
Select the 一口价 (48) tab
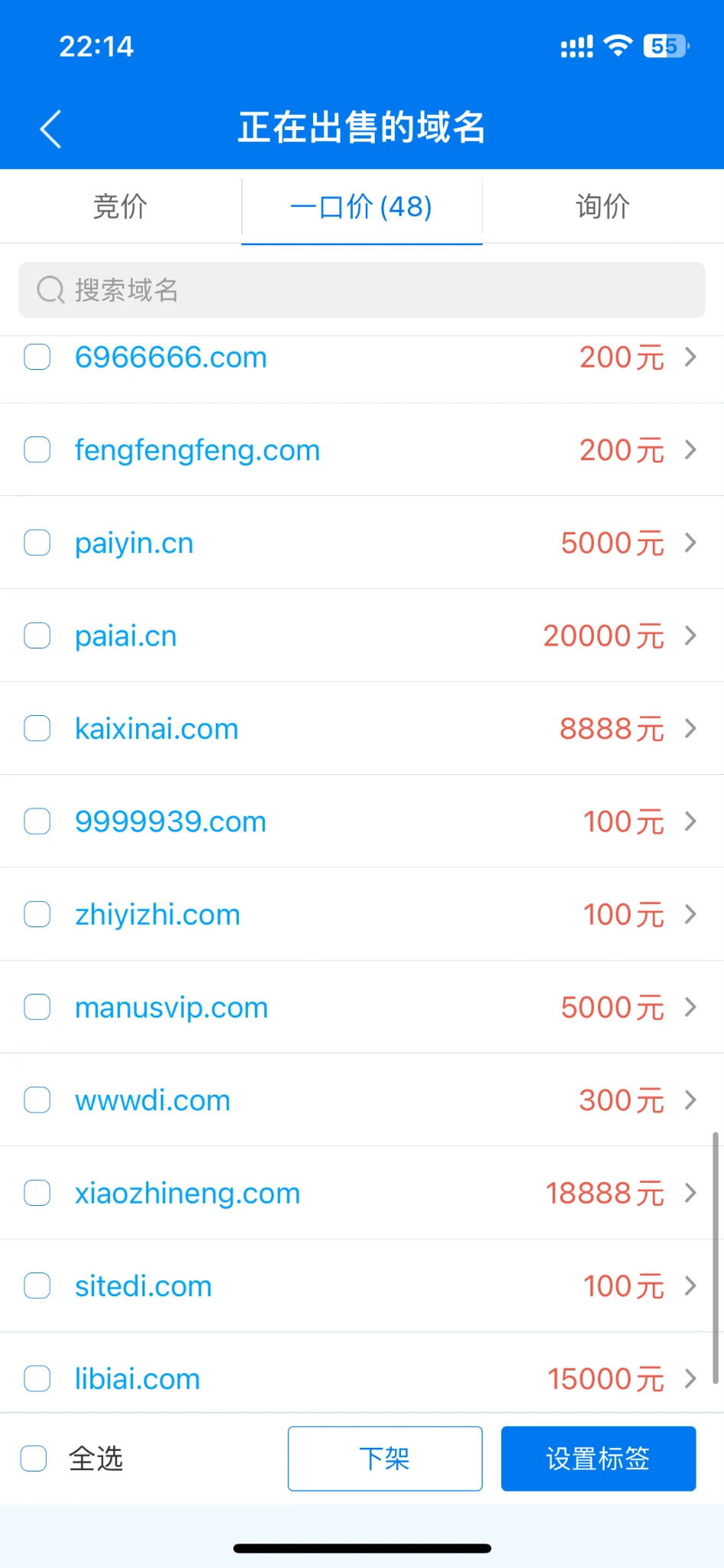point(361,207)
